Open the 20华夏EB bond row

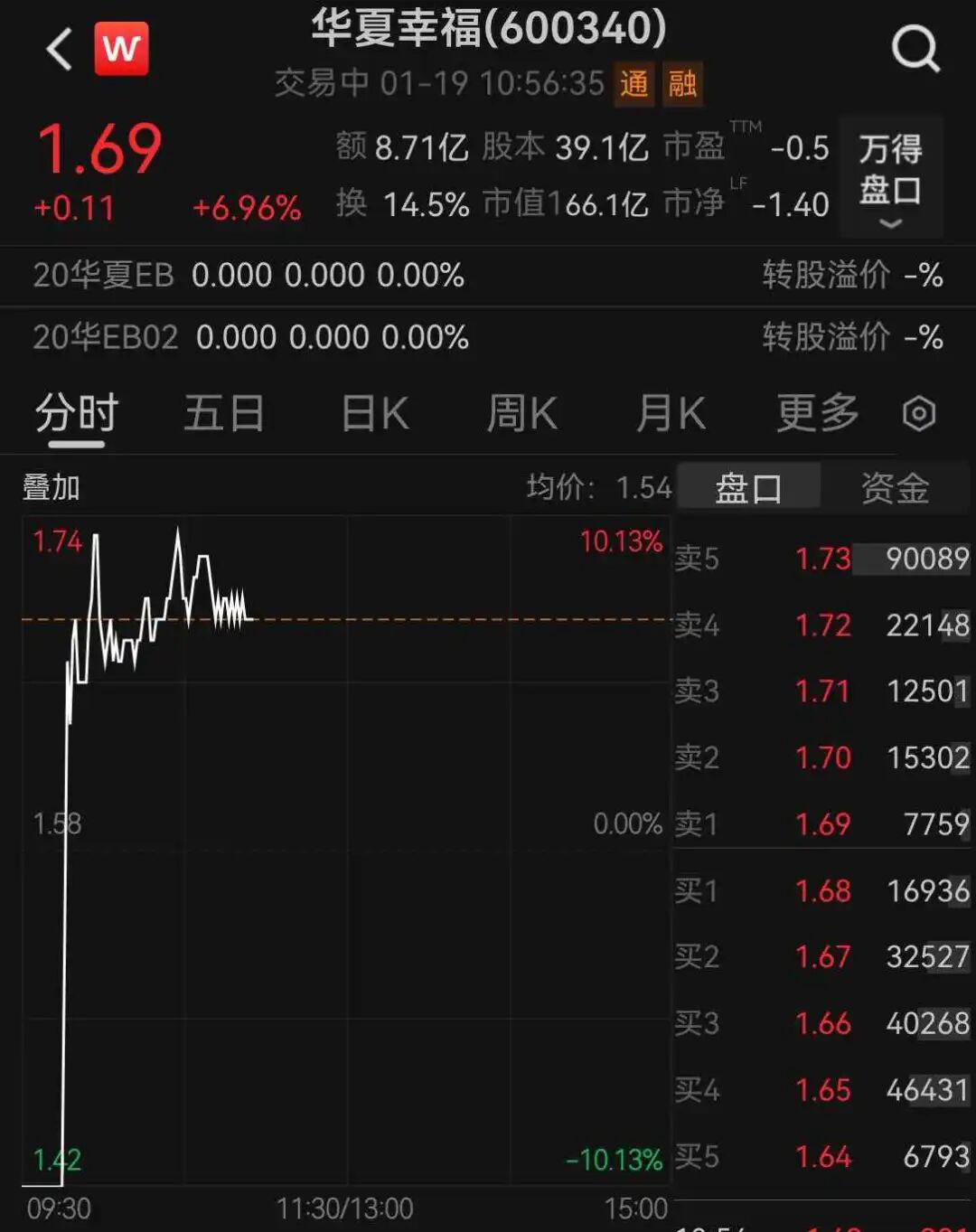point(488,275)
